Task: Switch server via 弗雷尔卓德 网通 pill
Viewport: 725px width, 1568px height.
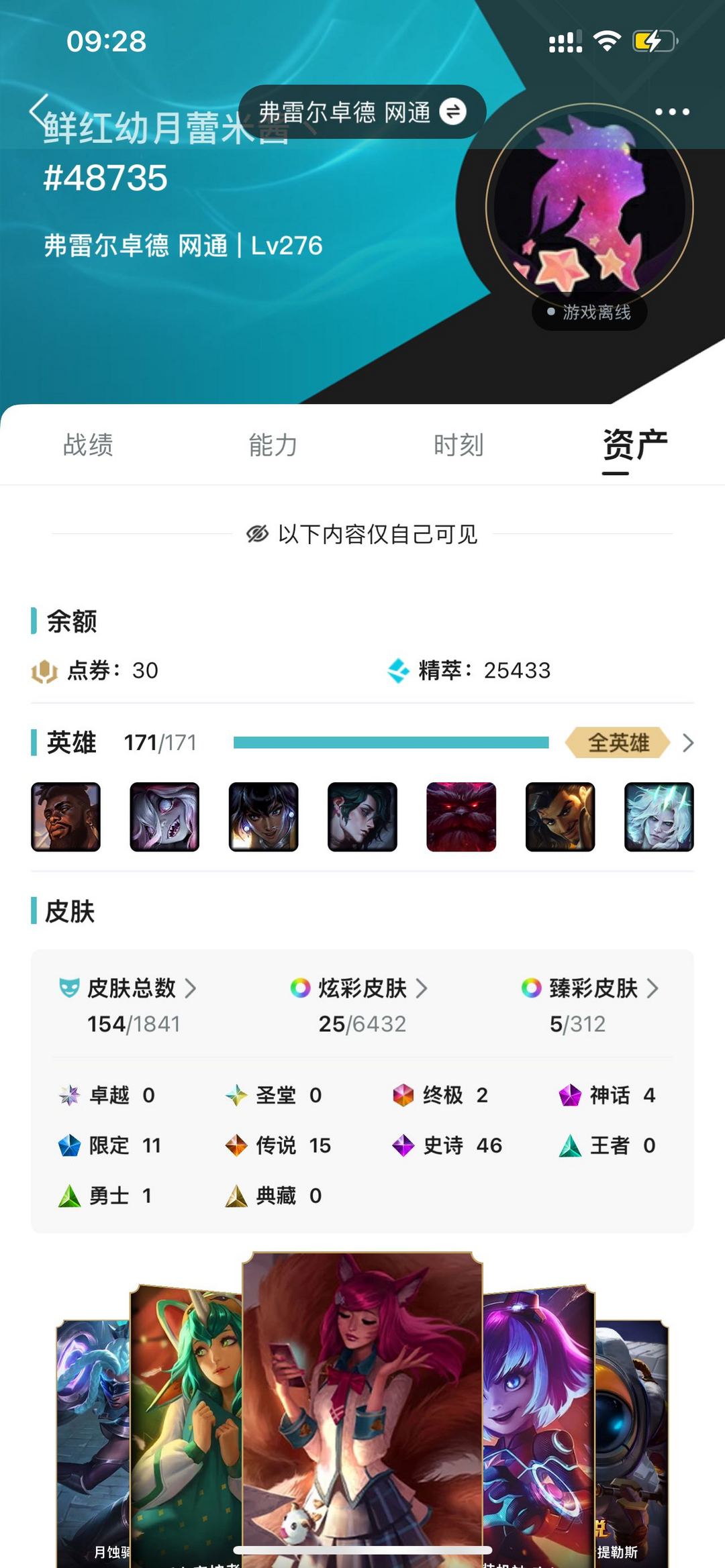Action: click(x=362, y=112)
